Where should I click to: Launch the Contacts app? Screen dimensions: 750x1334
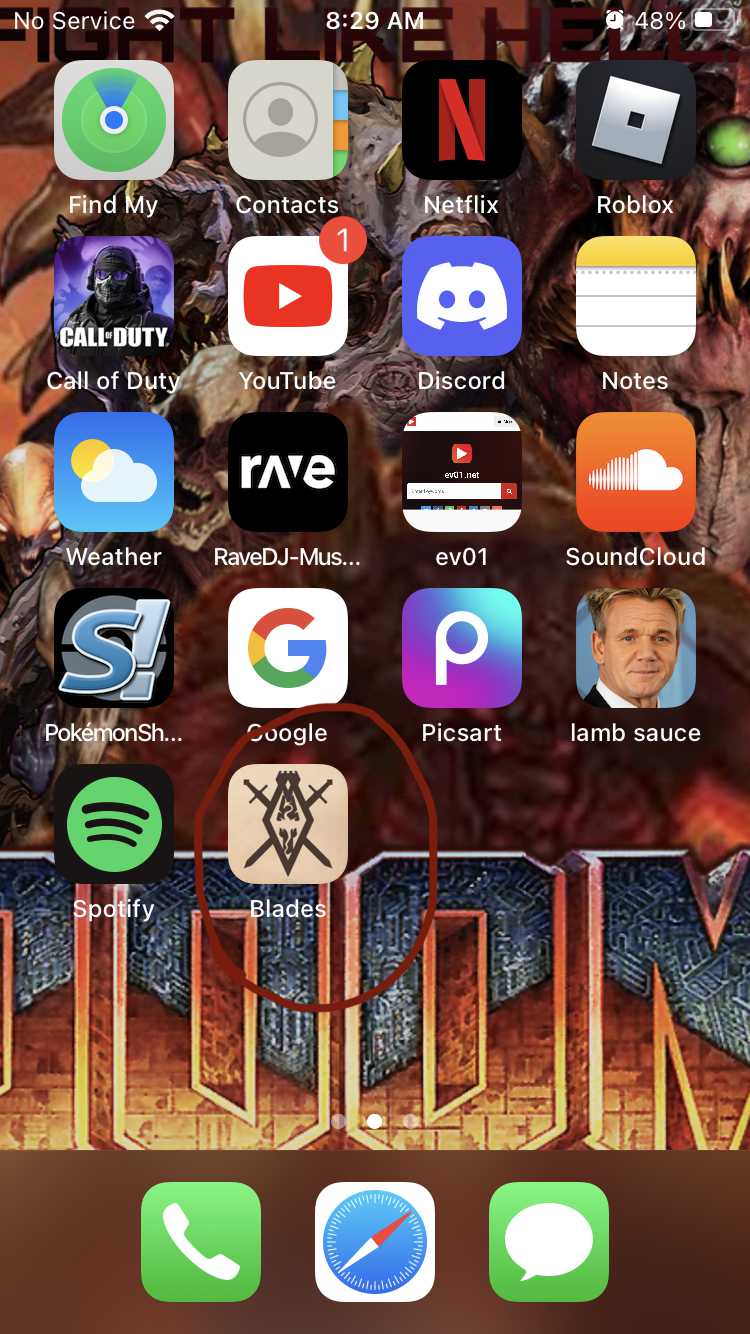pos(287,120)
